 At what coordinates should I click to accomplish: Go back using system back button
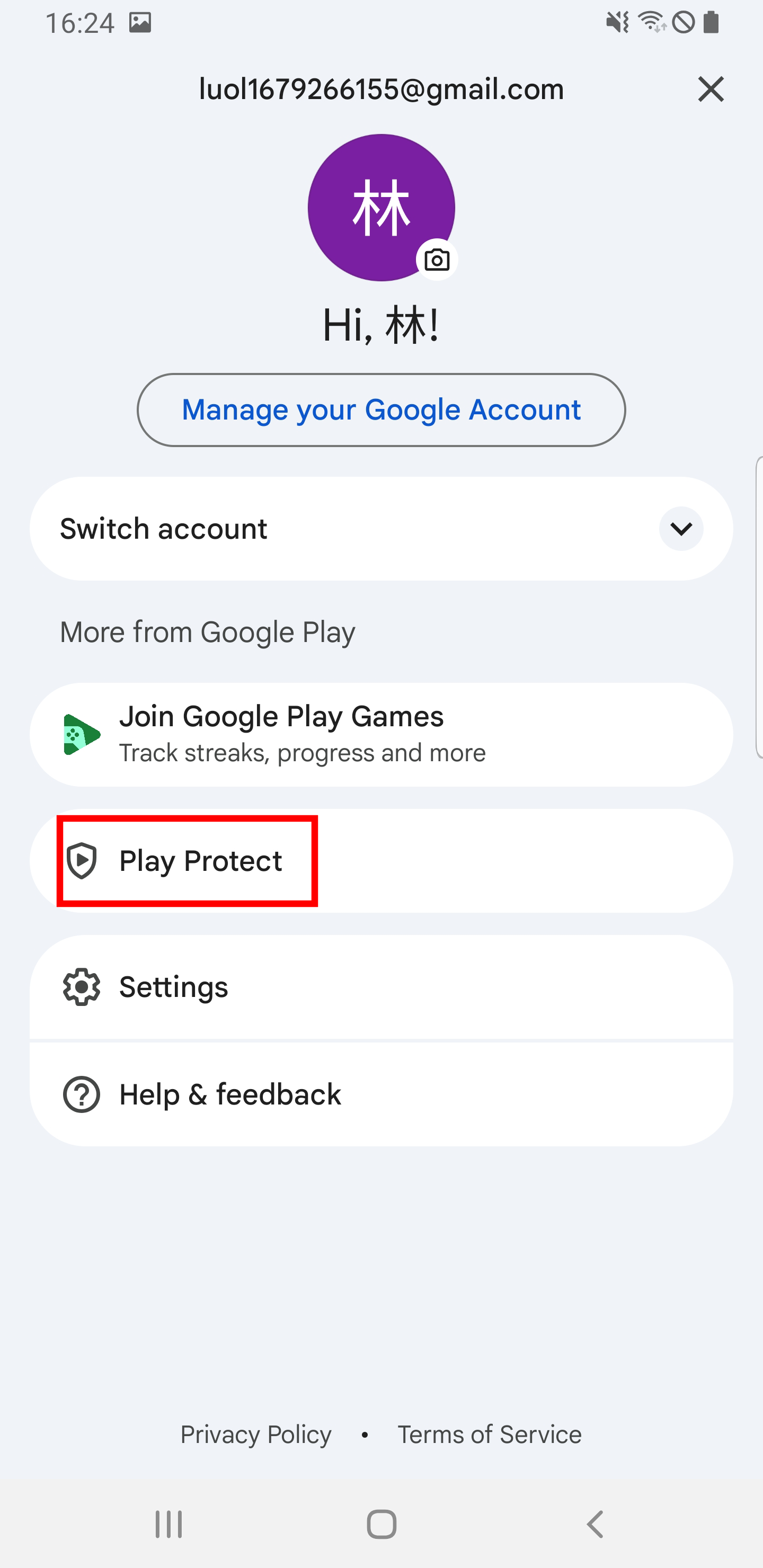[x=595, y=1524]
